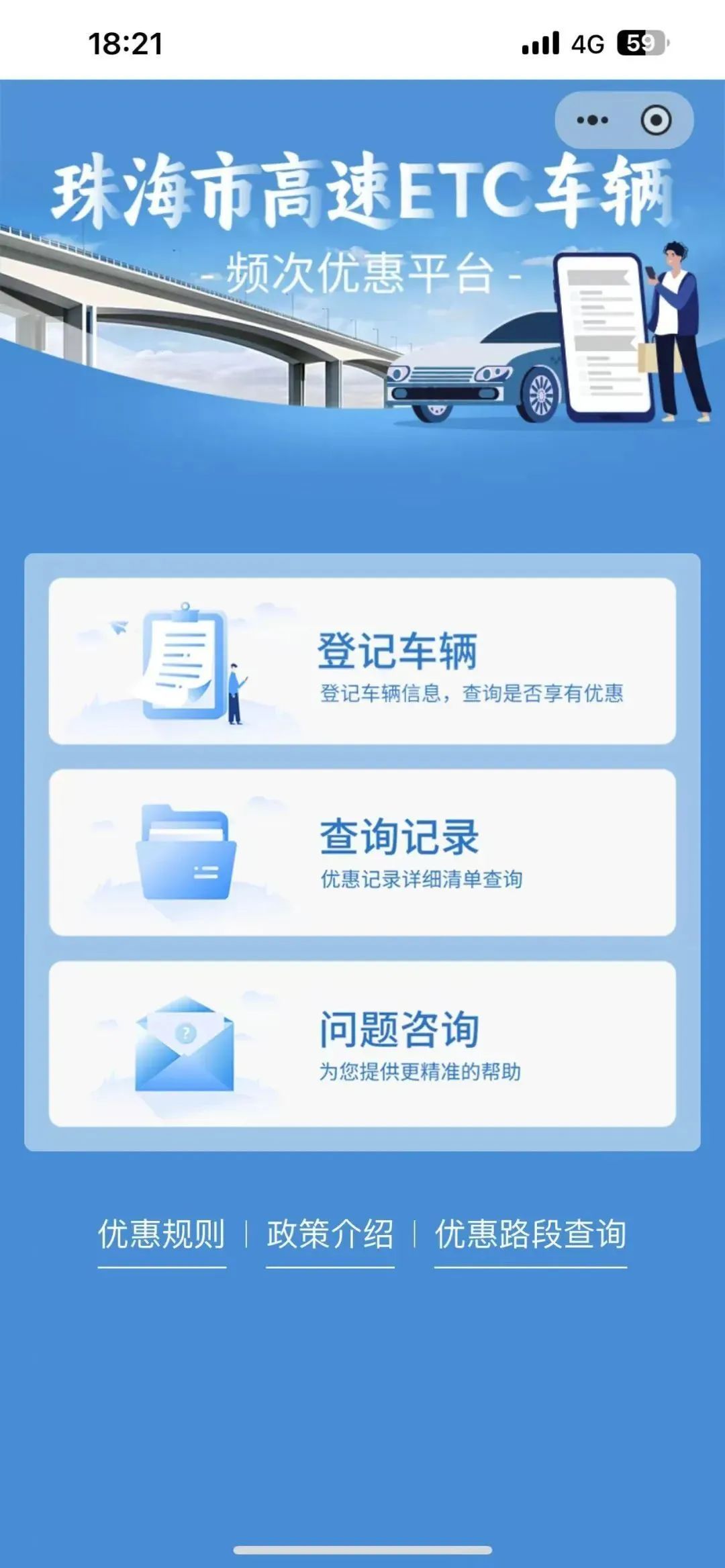Check 优惠路段查询 discounted road sections
725x1568 pixels.
[x=530, y=1234]
